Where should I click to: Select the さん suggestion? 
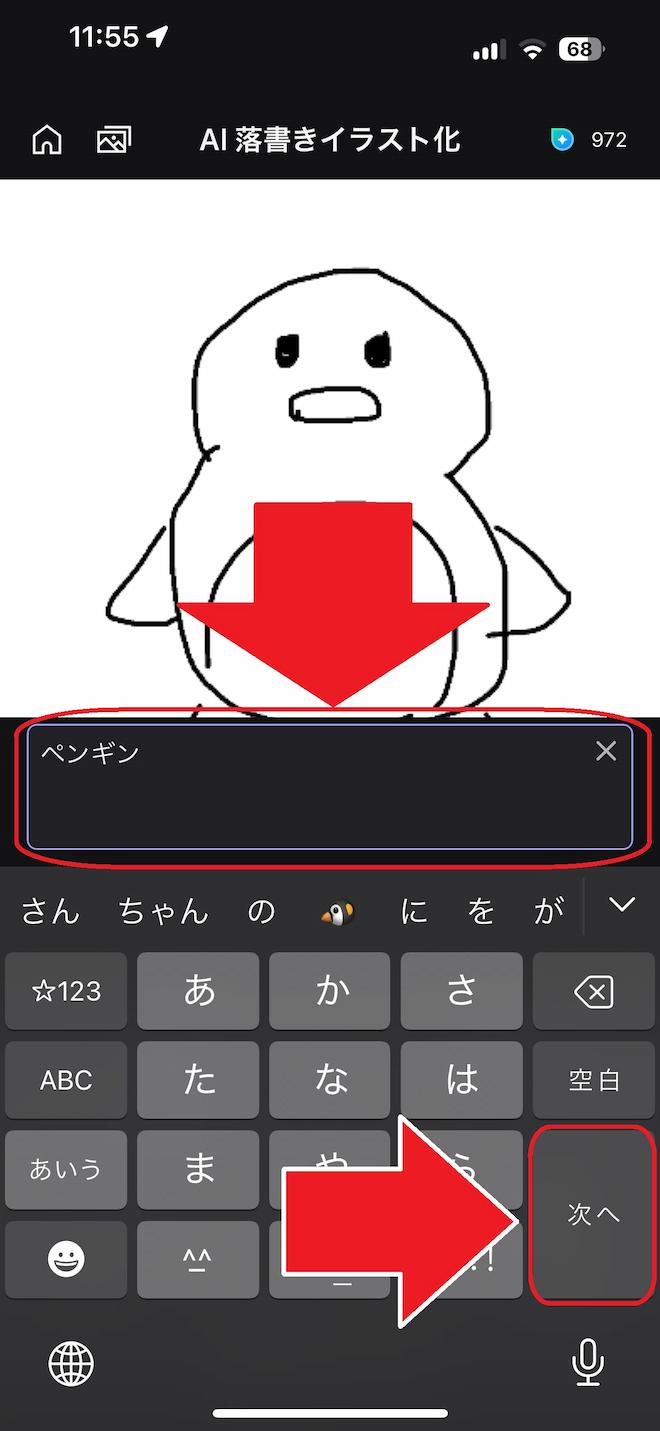click(x=50, y=911)
